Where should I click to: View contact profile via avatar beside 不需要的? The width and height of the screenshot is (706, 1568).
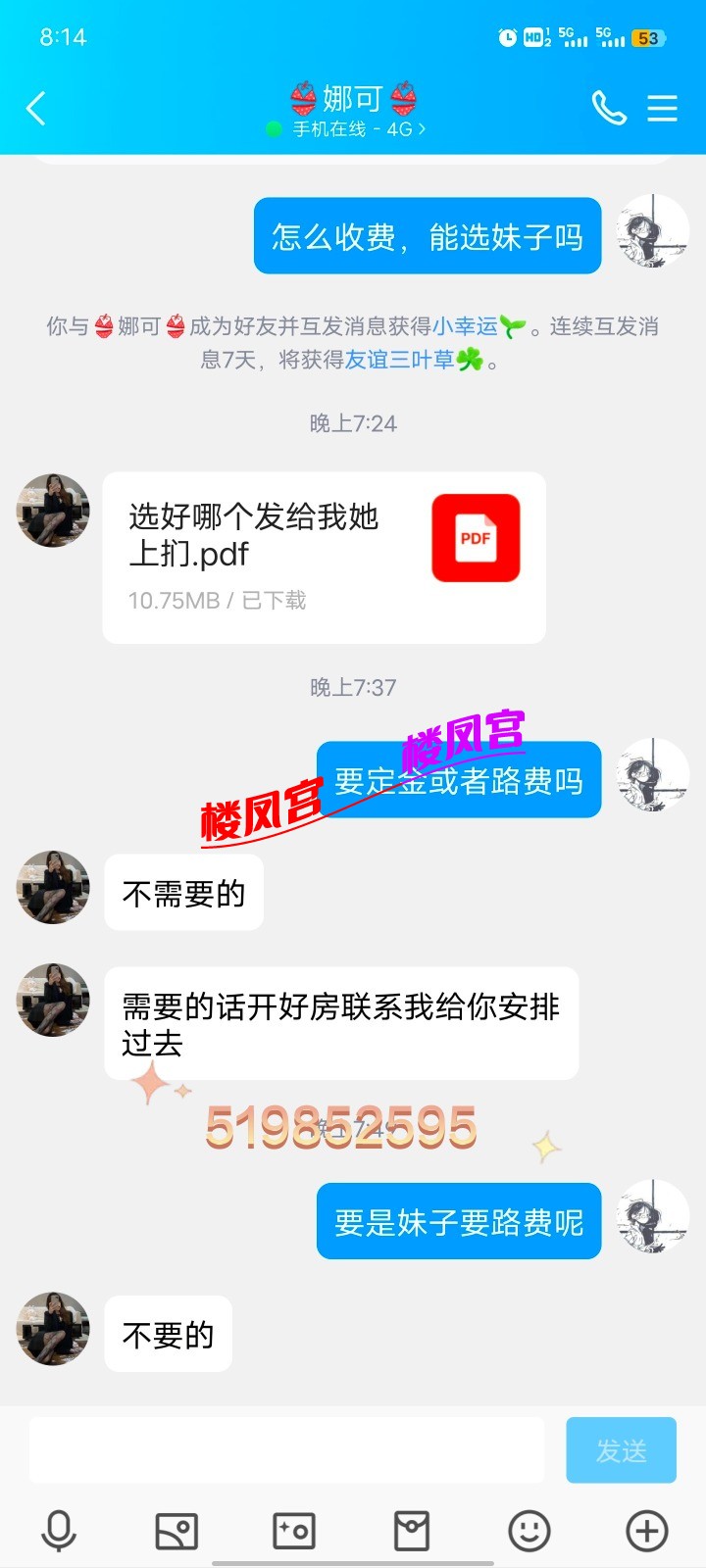point(53,888)
